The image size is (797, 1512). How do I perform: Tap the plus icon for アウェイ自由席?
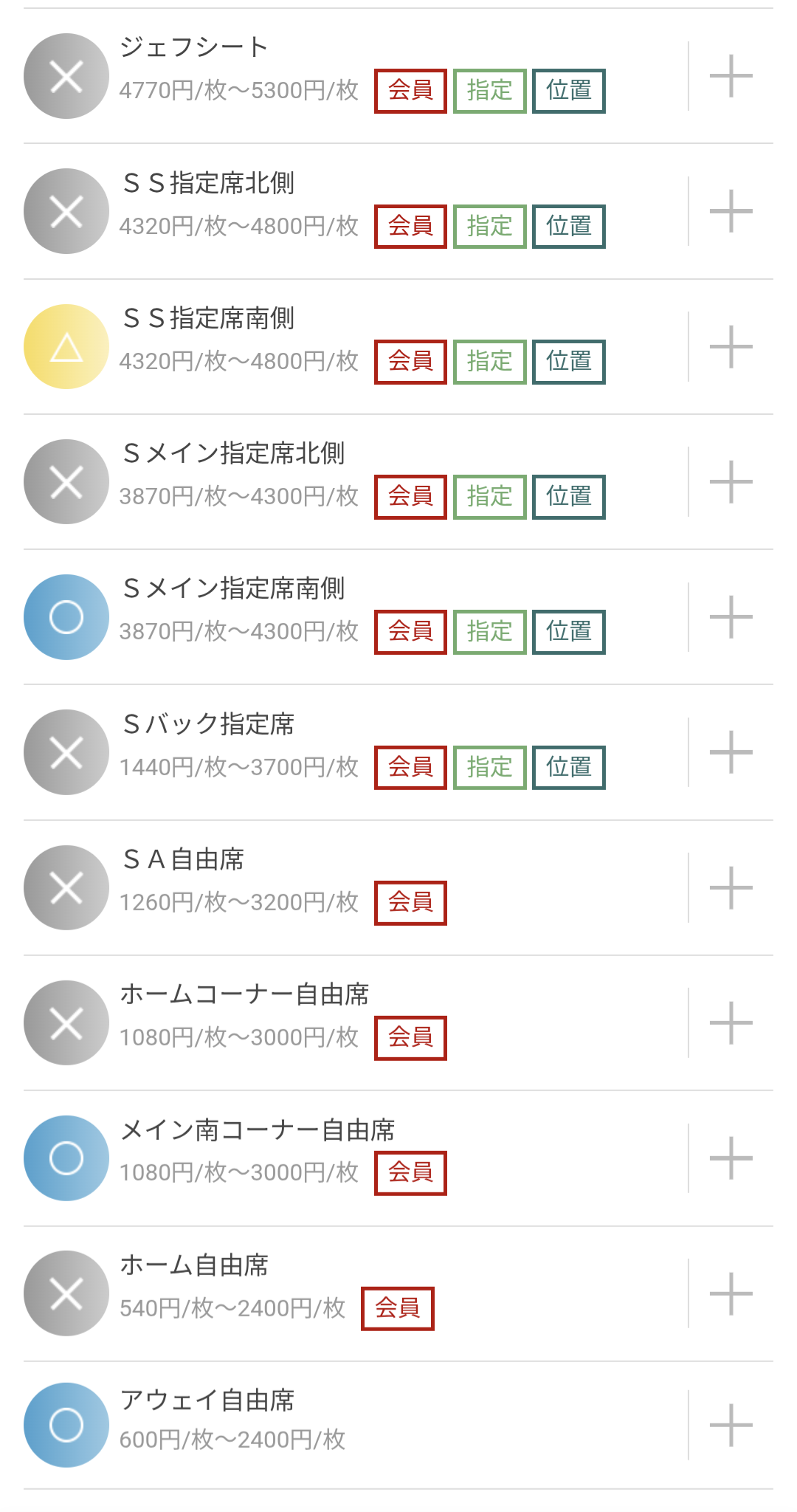click(x=731, y=1425)
